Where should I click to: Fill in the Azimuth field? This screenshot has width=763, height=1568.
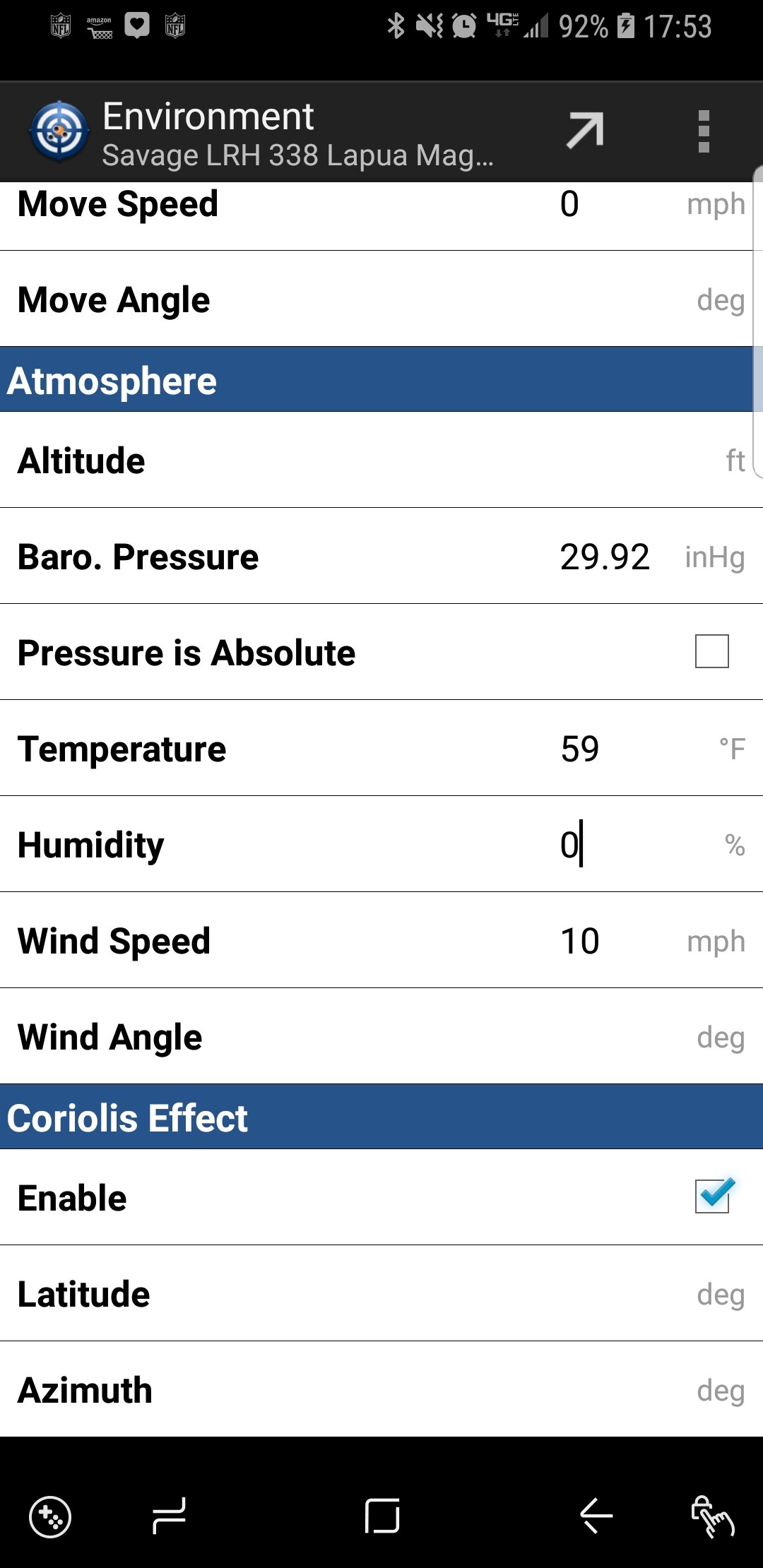(x=609, y=1390)
